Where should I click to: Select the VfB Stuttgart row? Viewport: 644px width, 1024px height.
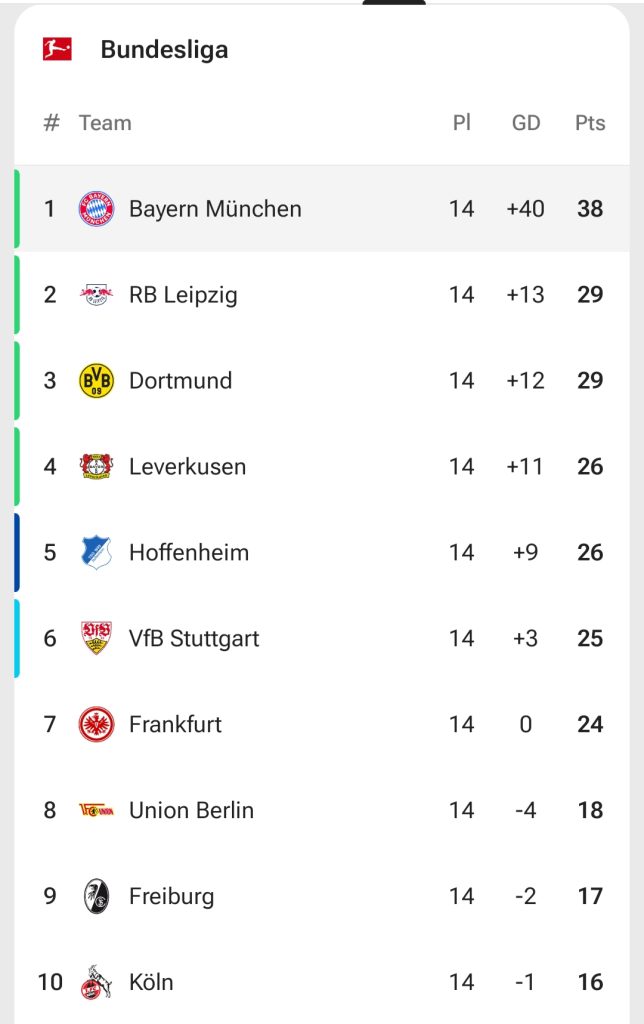tap(194, 639)
